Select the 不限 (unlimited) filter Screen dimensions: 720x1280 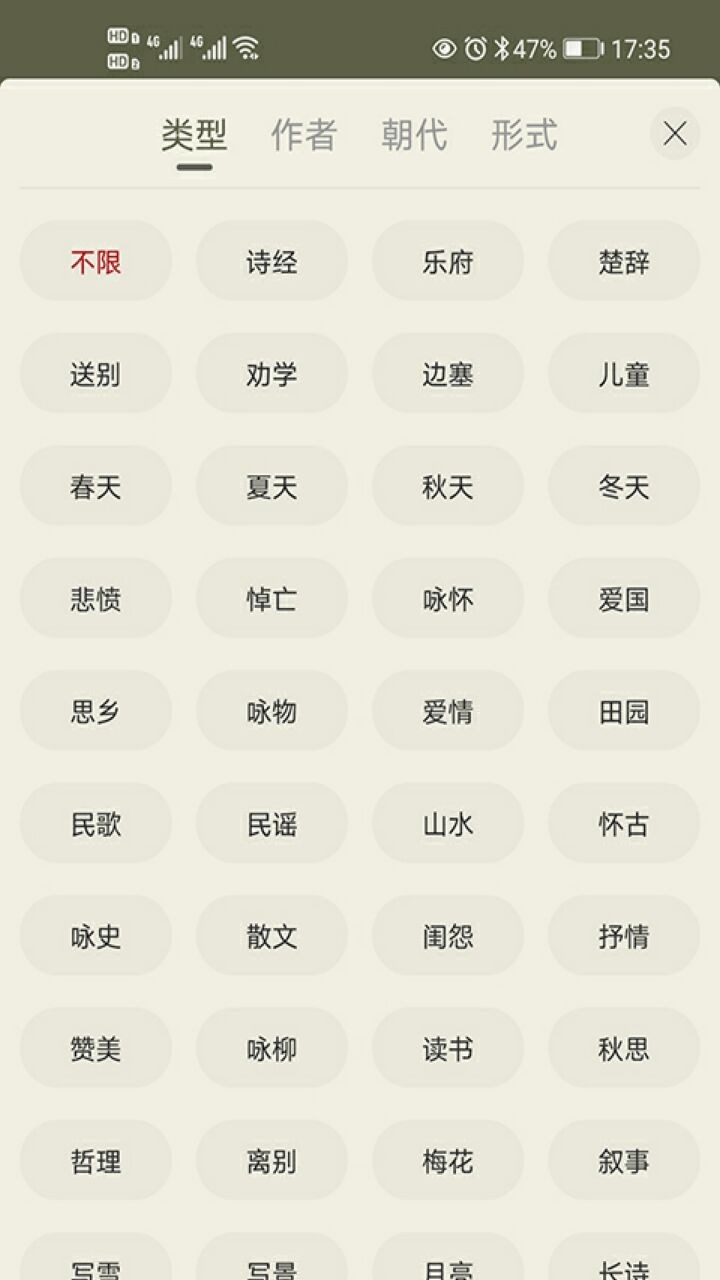coord(95,261)
